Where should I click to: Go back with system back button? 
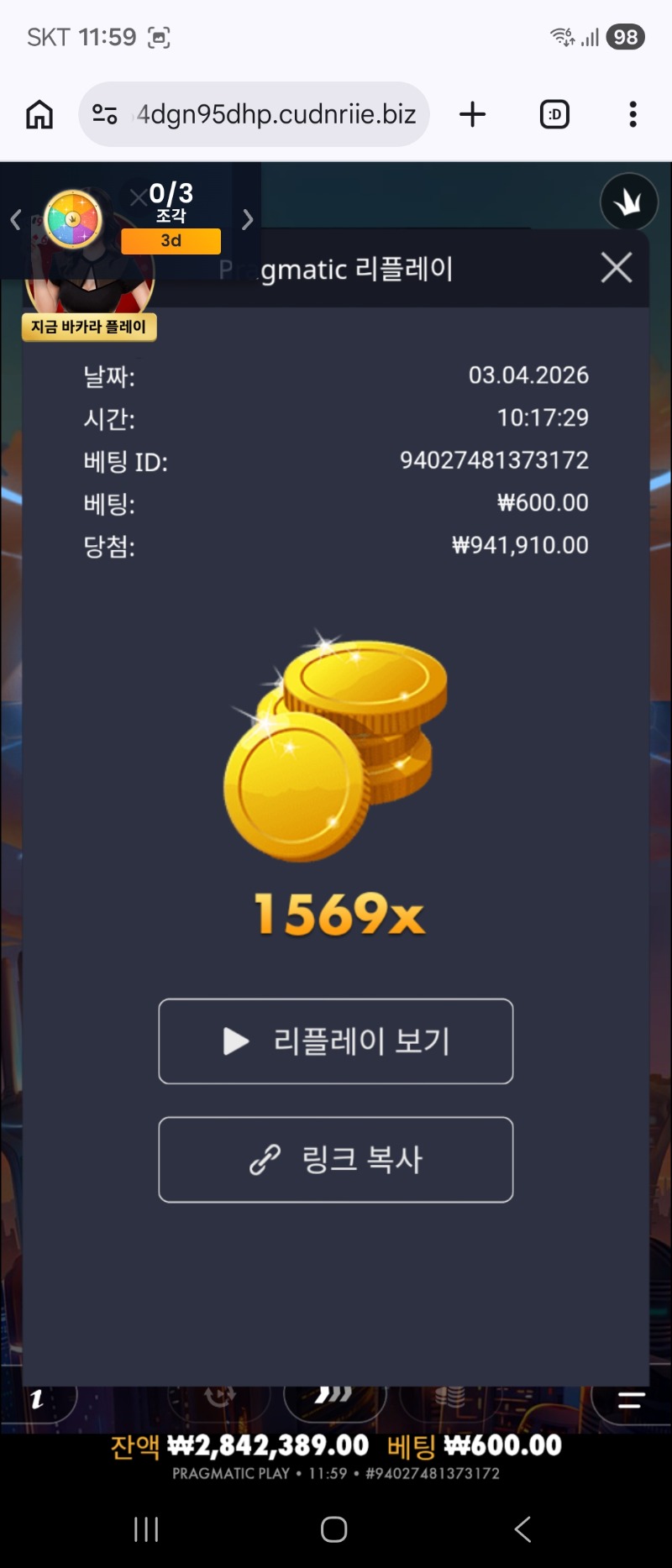[522, 1529]
